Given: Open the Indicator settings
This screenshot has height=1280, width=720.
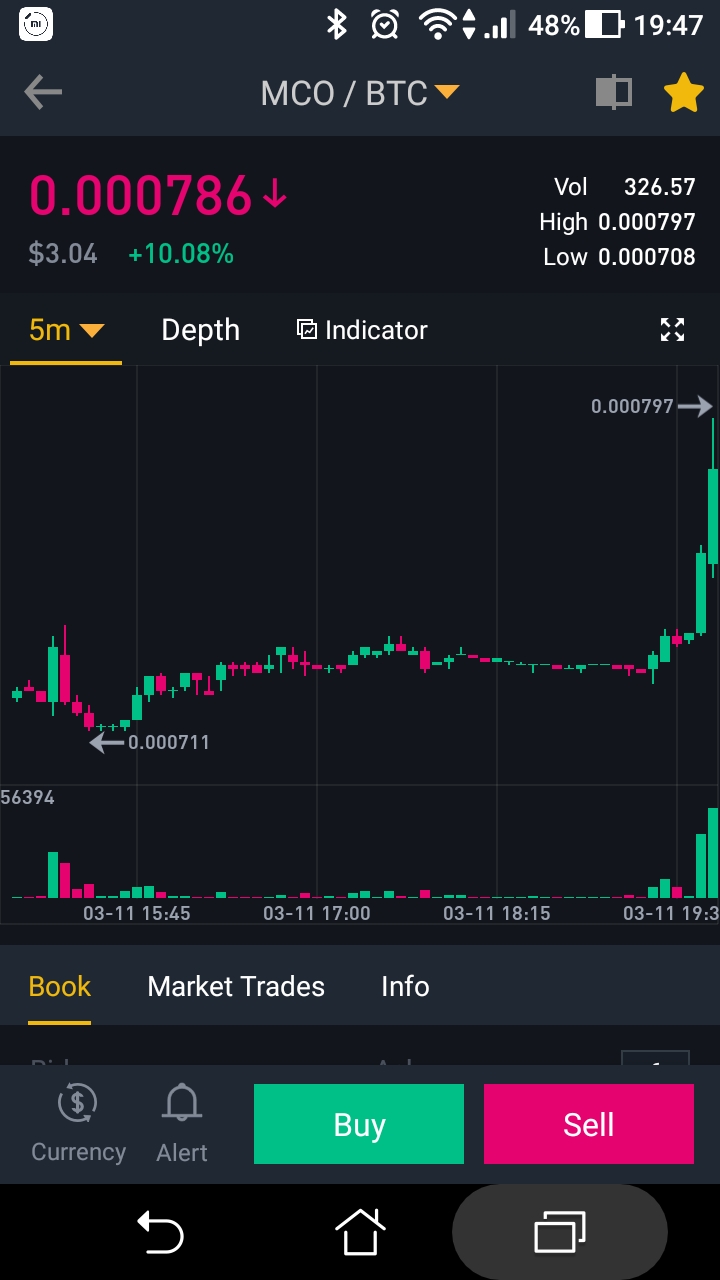Looking at the screenshot, I should 362,330.
